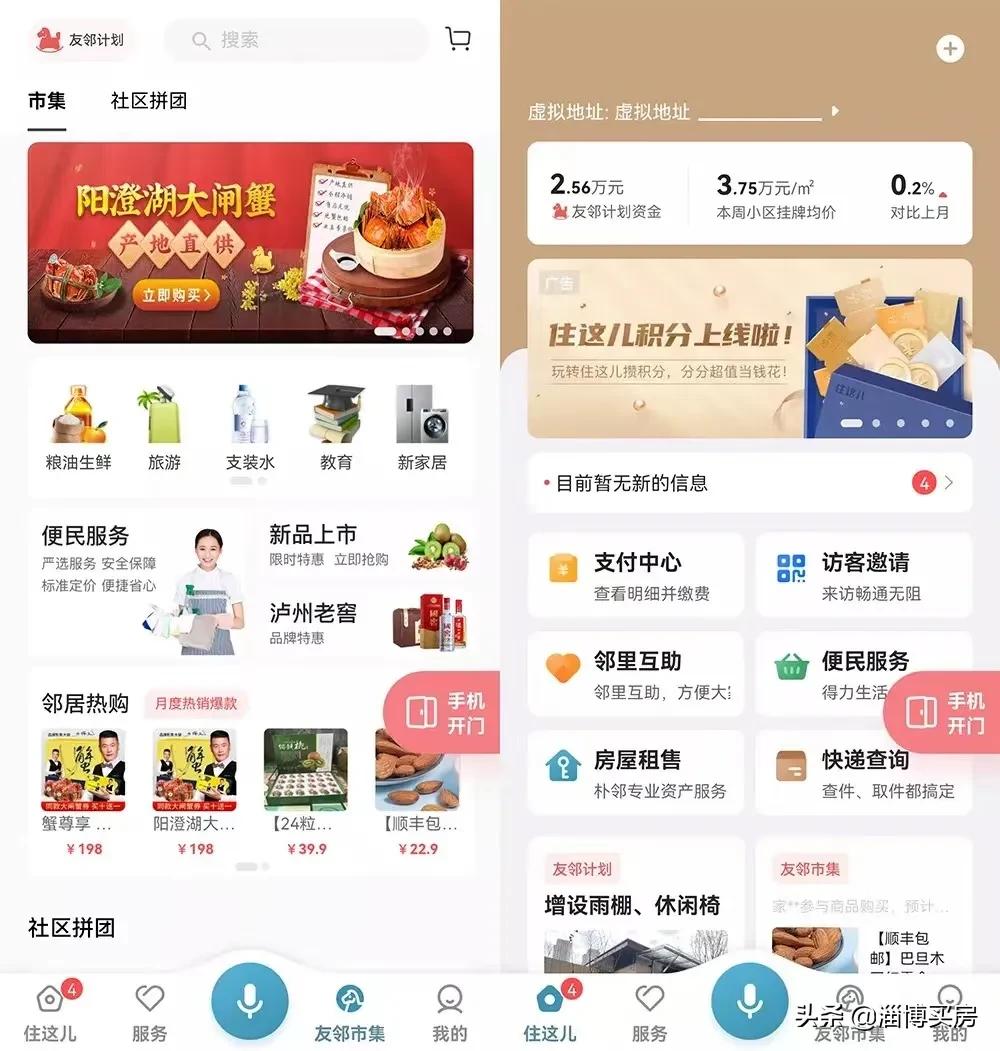Image resolution: width=1000 pixels, height=1051 pixels.
Task: Activate the microphone button in bottom navigation
Action: [250, 1000]
